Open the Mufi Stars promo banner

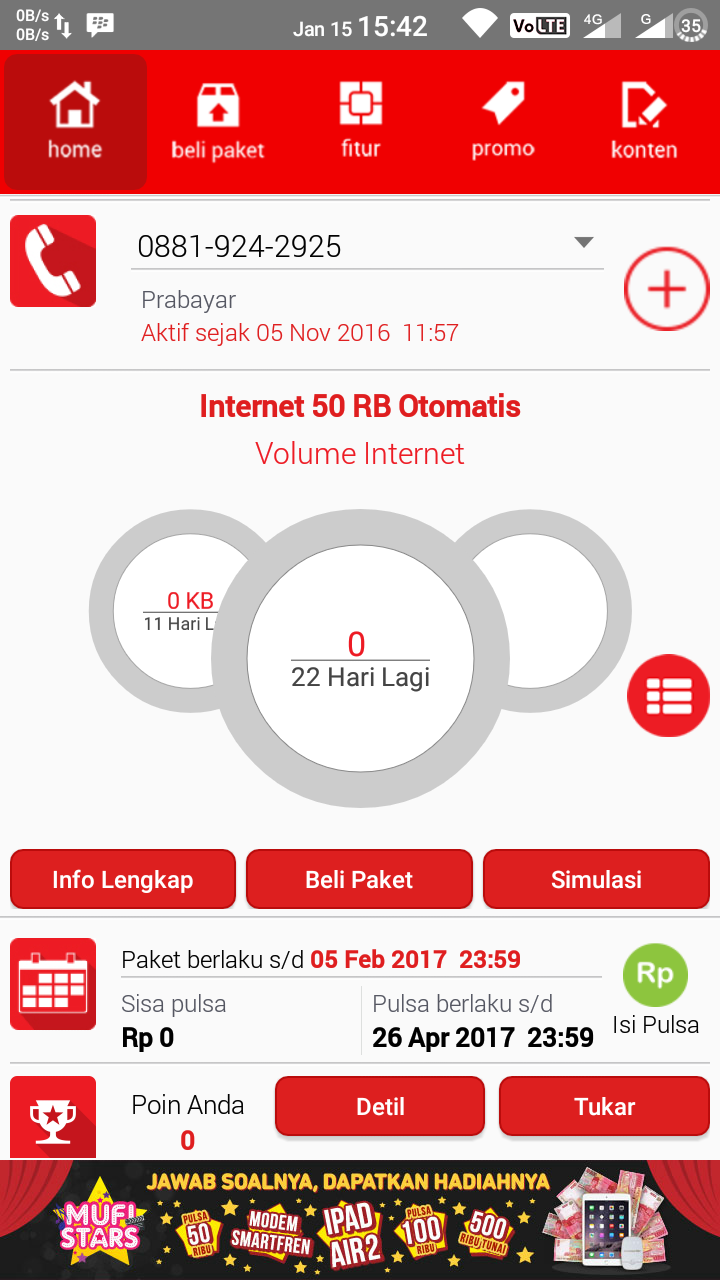[360, 1220]
